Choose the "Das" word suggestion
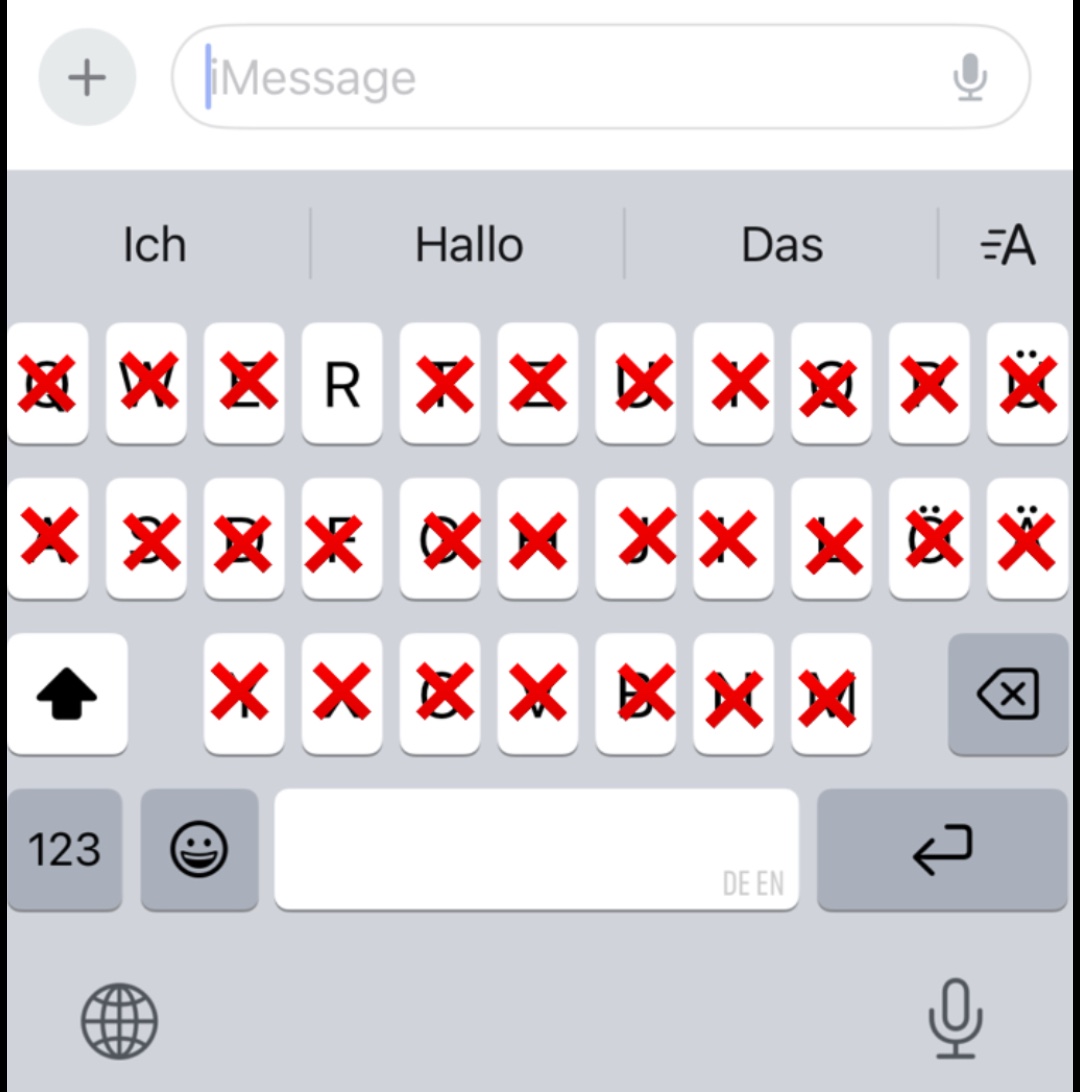 pos(782,245)
